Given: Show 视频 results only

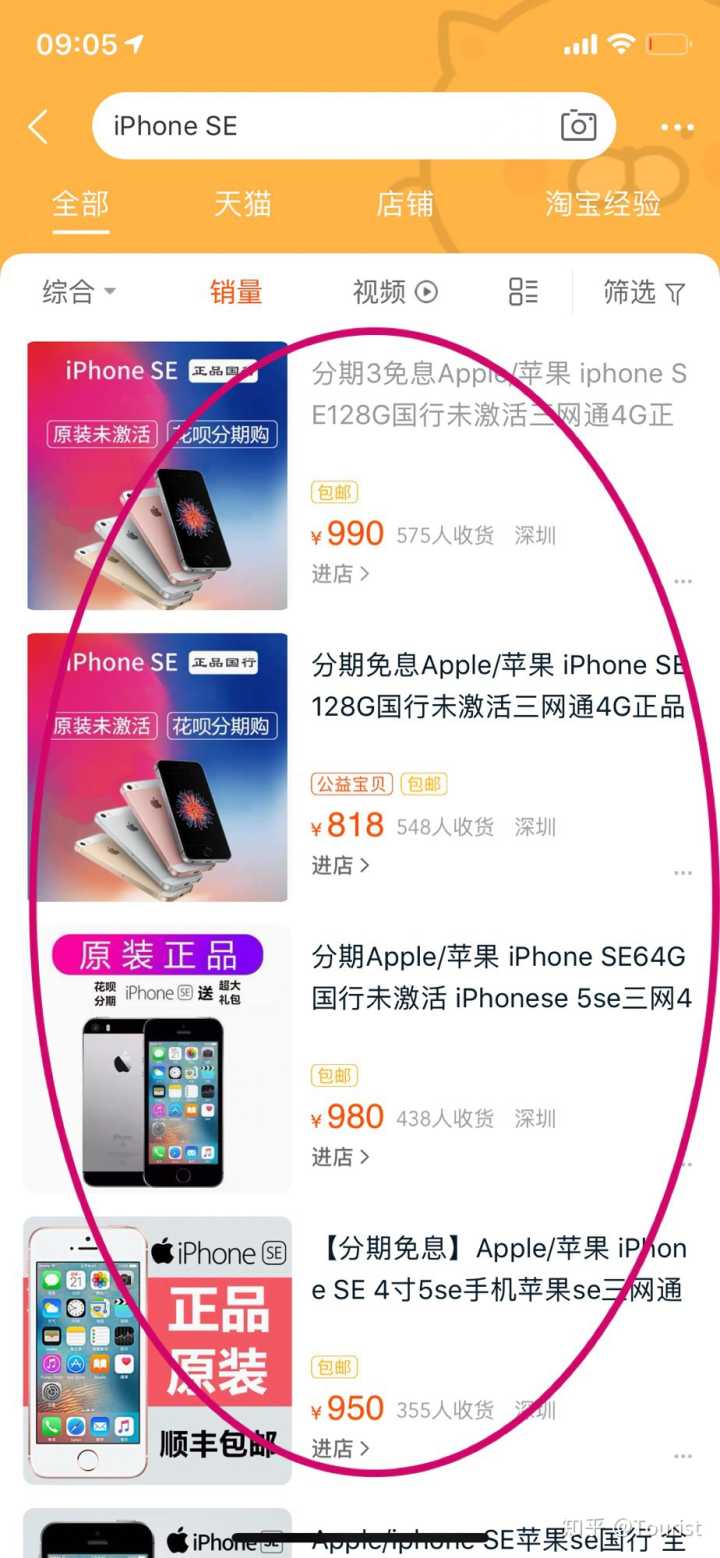Looking at the screenshot, I should [395, 292].
